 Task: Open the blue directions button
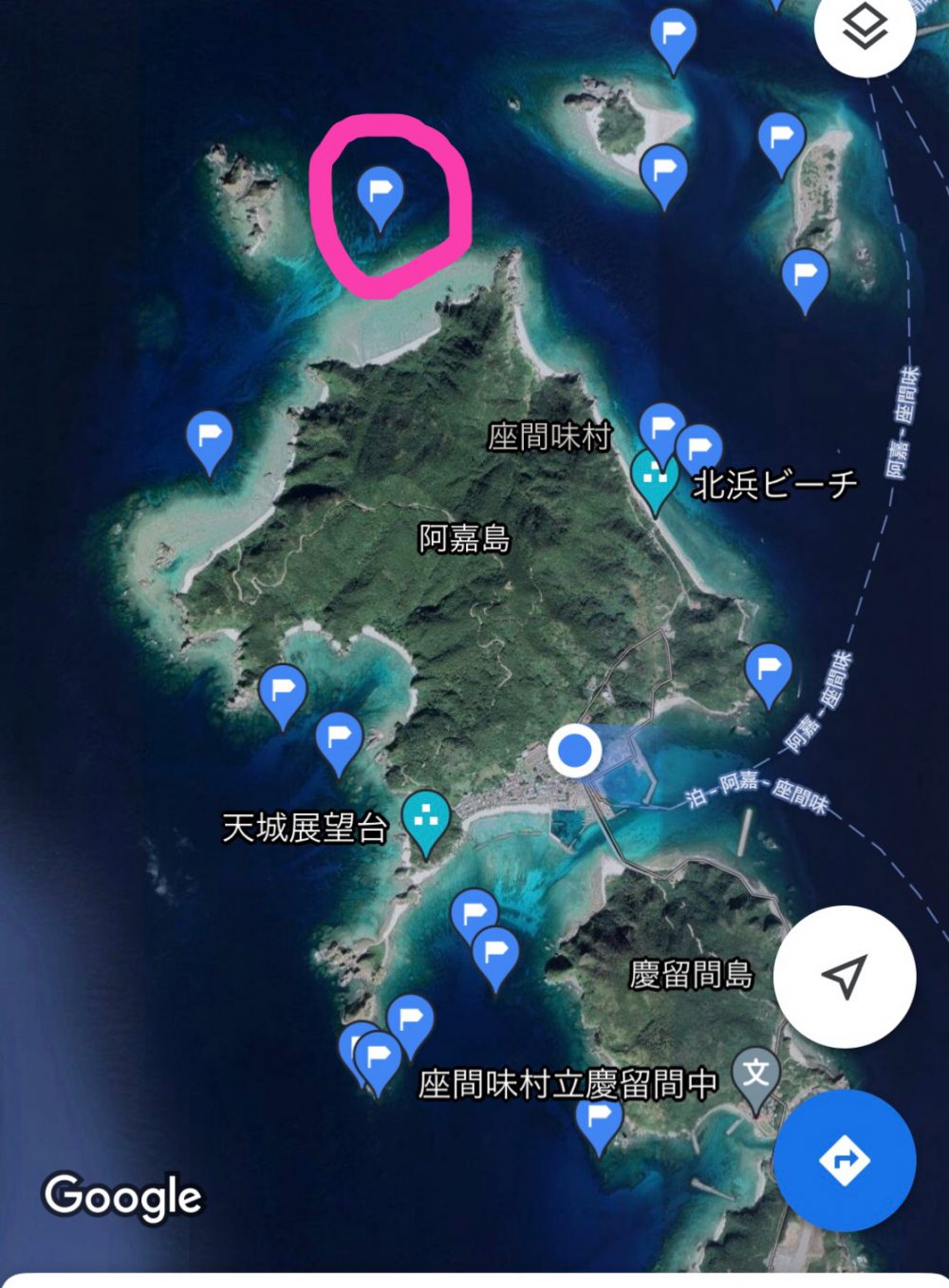[x=844, y=1159]
